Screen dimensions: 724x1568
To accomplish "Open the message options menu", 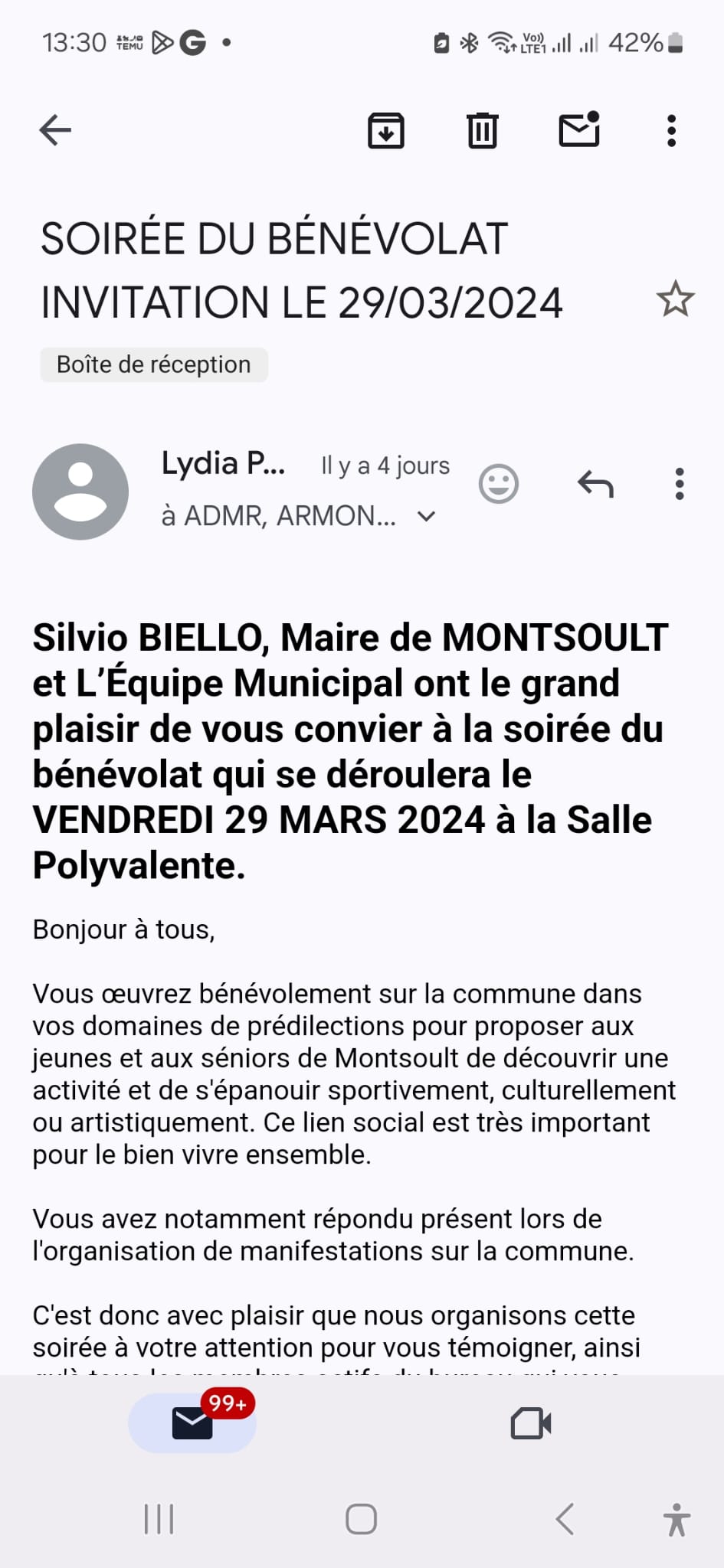I will click(x=680, y=484).
